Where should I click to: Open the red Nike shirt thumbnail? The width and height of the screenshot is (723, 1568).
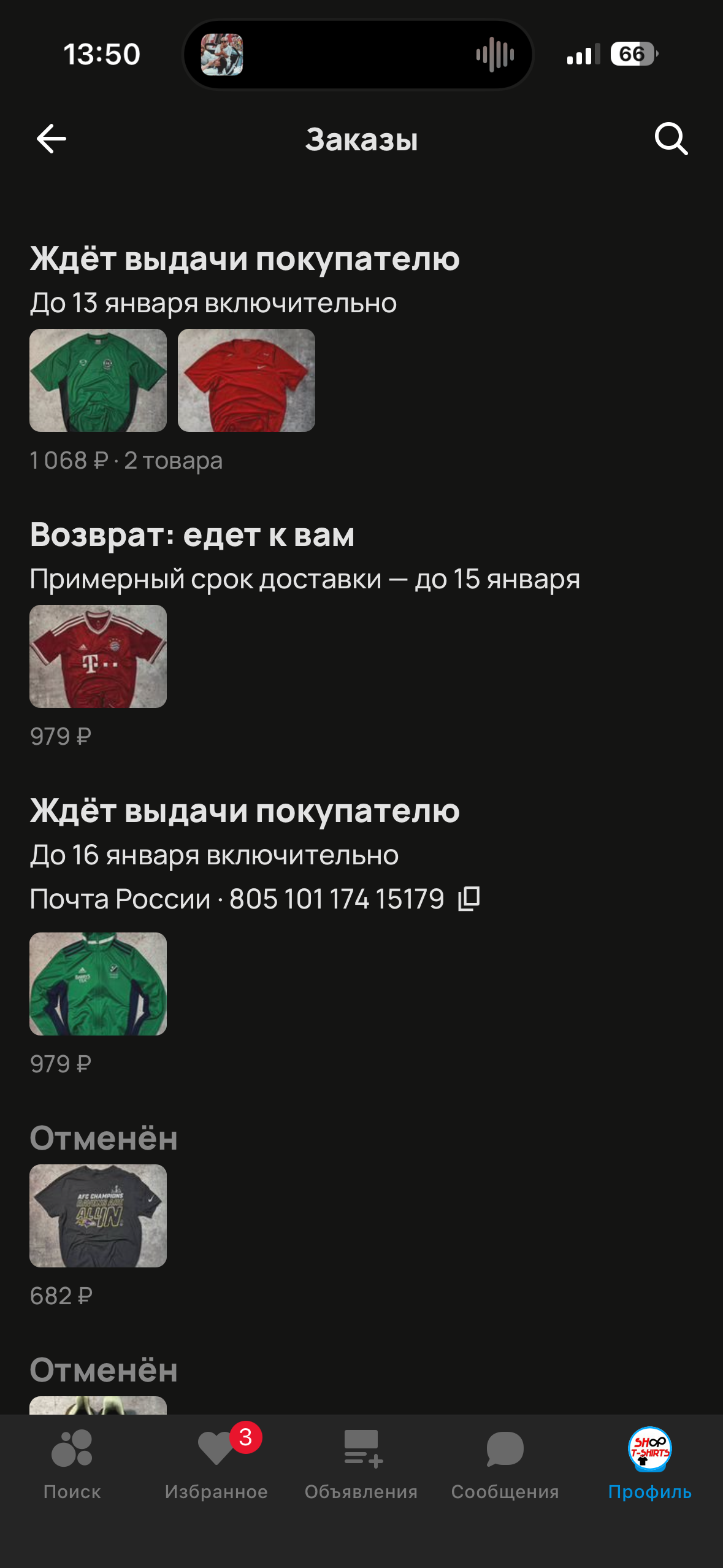click(x=246, y=380)
